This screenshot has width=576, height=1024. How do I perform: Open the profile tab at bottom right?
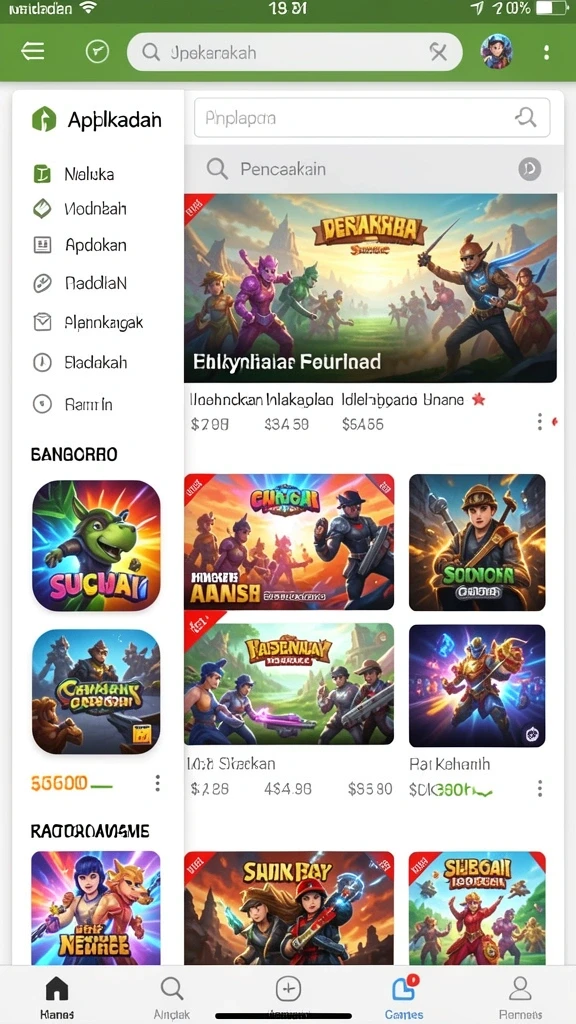[x=520, y=998]
